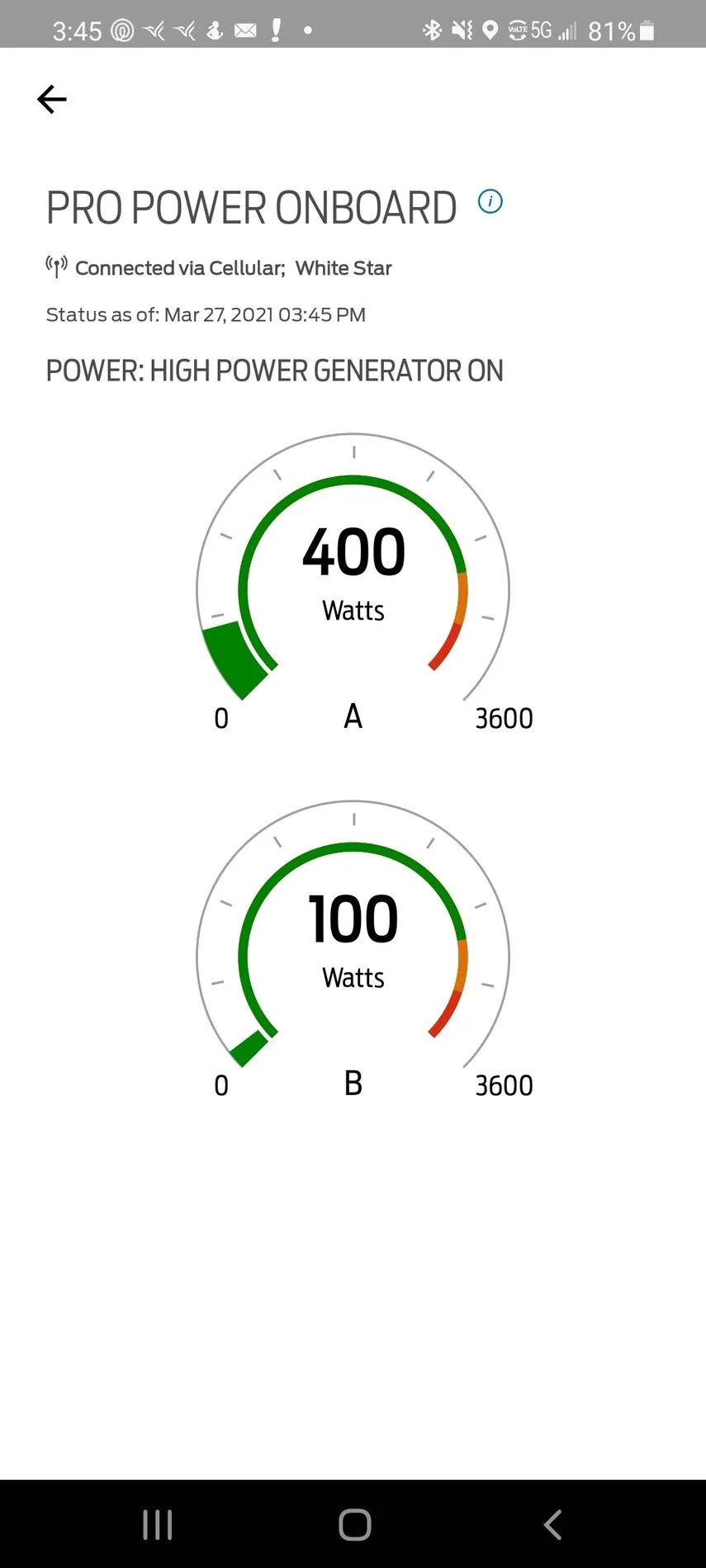Tap the 5G network indicator

[x=541, y=31]
